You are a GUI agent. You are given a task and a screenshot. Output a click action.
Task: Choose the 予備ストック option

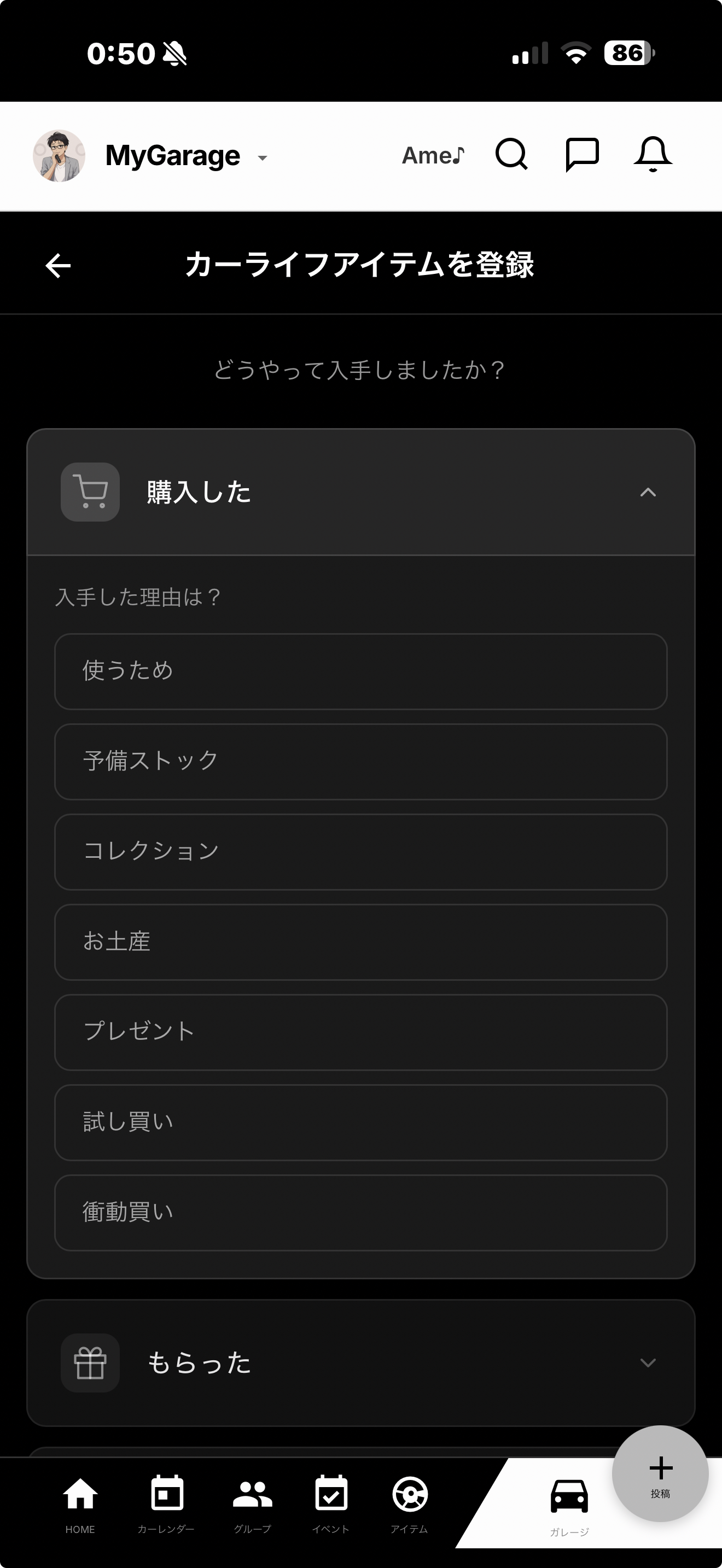[361, 762]
